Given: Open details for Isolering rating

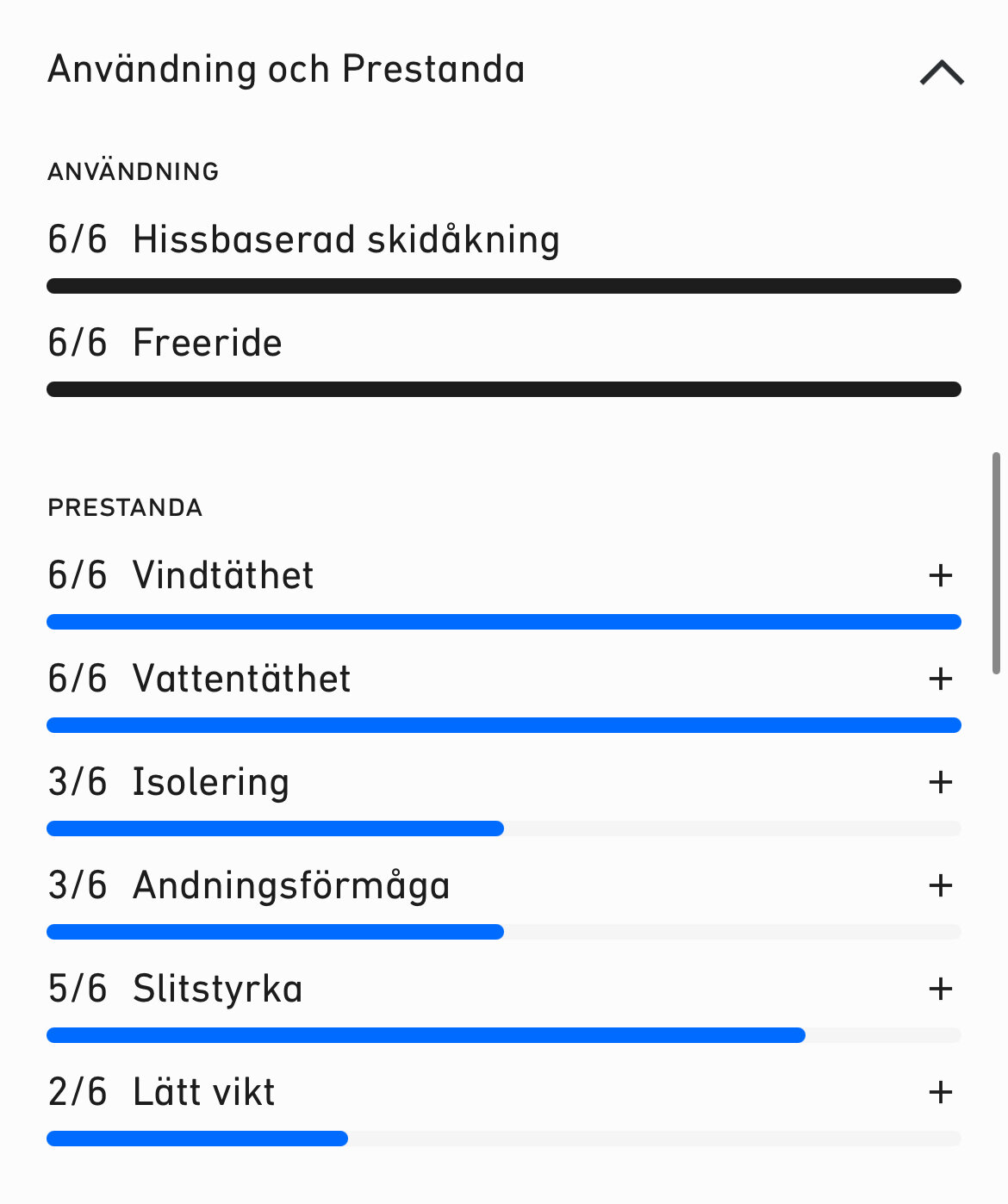Looking at the screenshot, I should [x=941, y=782].
